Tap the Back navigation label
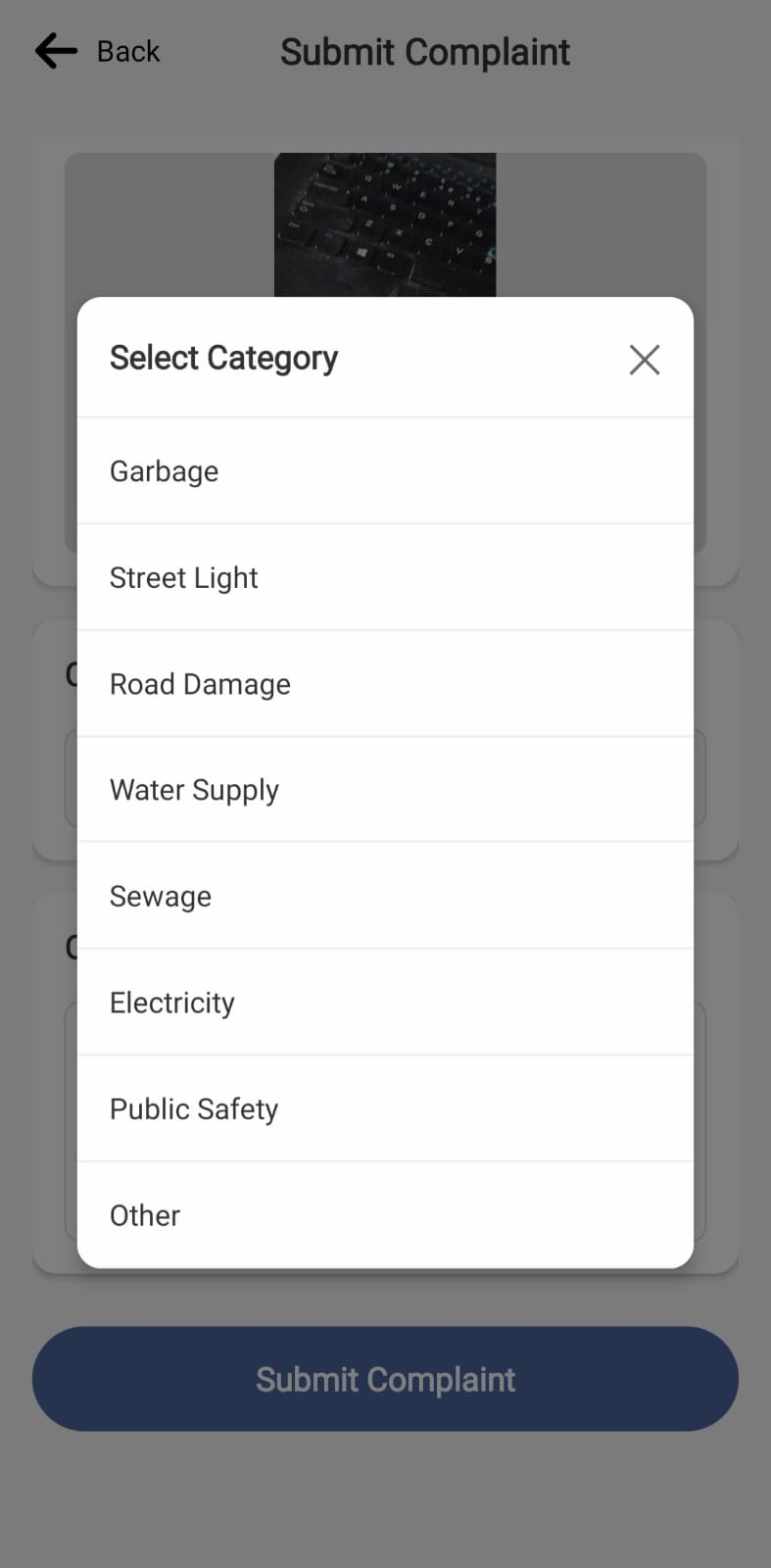 click(127, 51)
